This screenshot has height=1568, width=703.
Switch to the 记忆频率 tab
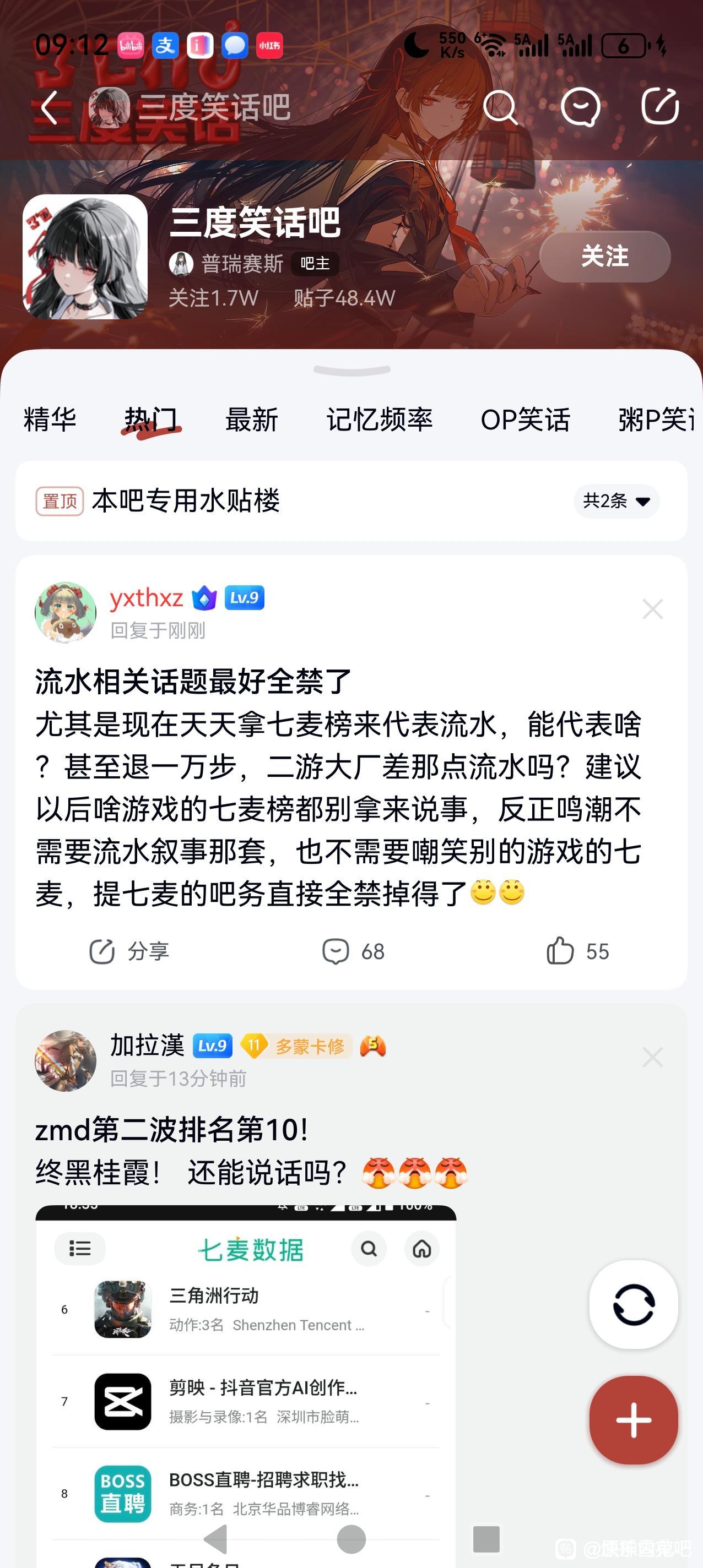[x=379, y=420]
